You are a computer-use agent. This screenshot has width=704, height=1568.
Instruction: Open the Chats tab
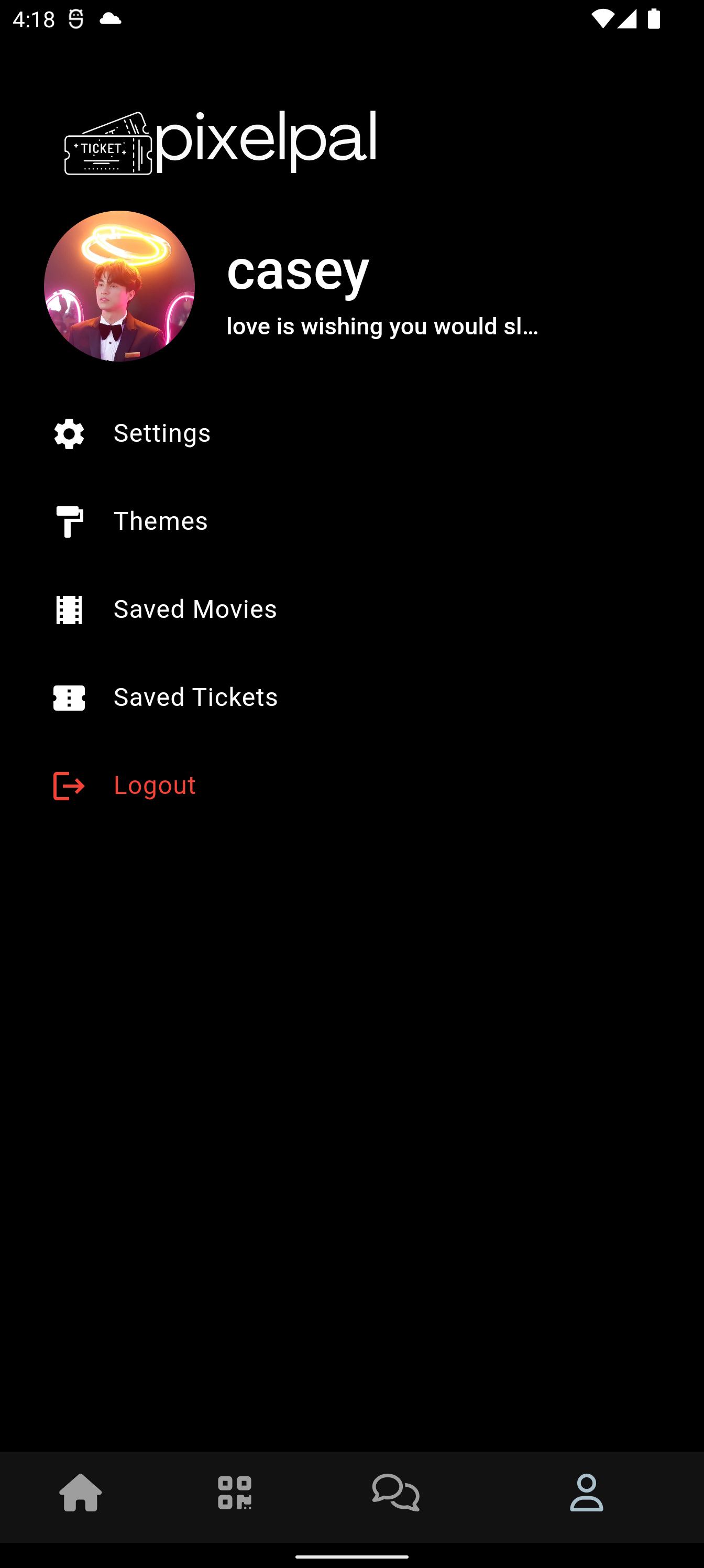(x=396, y=1493)
